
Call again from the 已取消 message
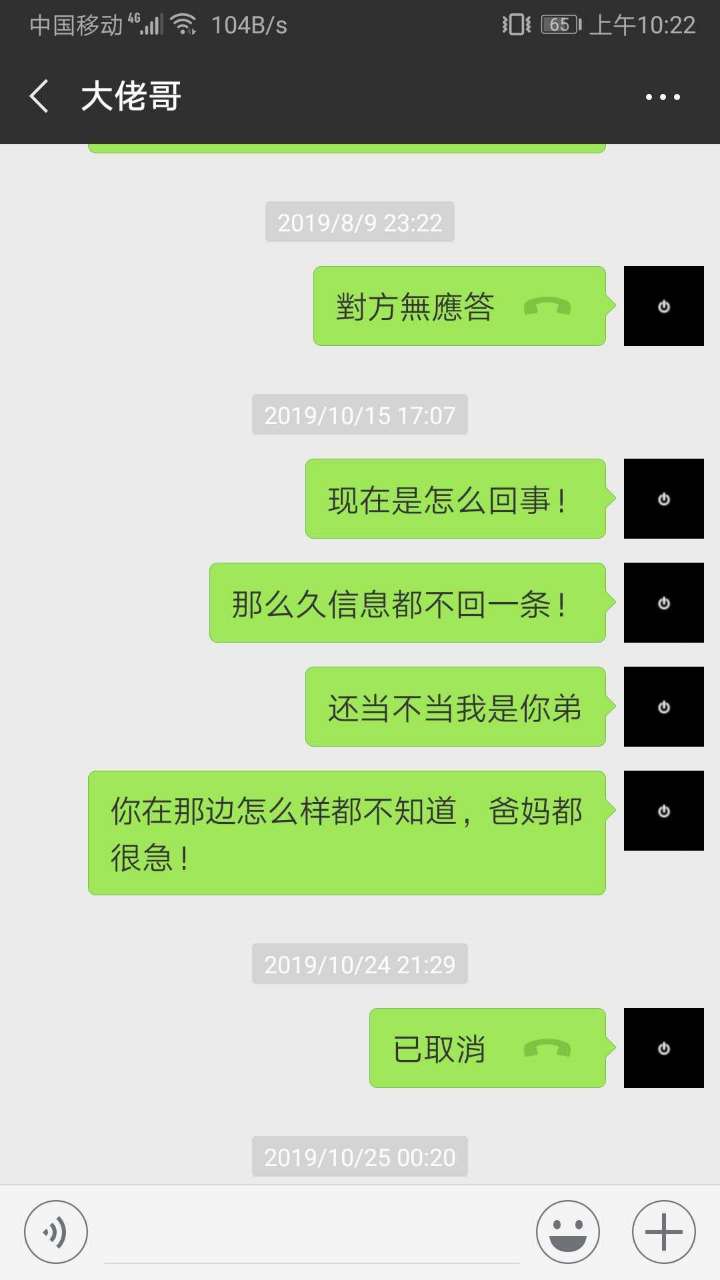[x=487, y=1048]
